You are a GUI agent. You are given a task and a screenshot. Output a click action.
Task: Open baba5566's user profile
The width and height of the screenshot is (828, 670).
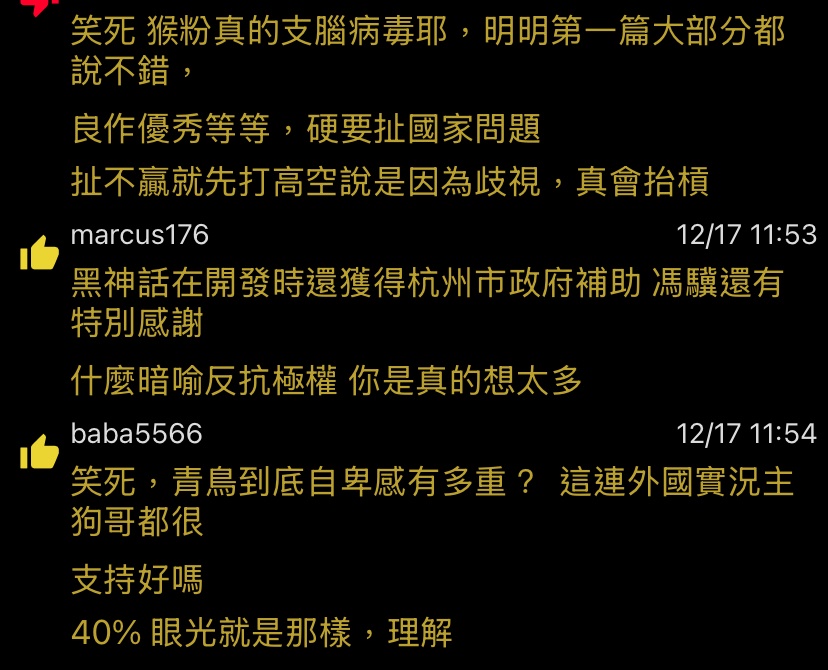[x=137, y=433]
